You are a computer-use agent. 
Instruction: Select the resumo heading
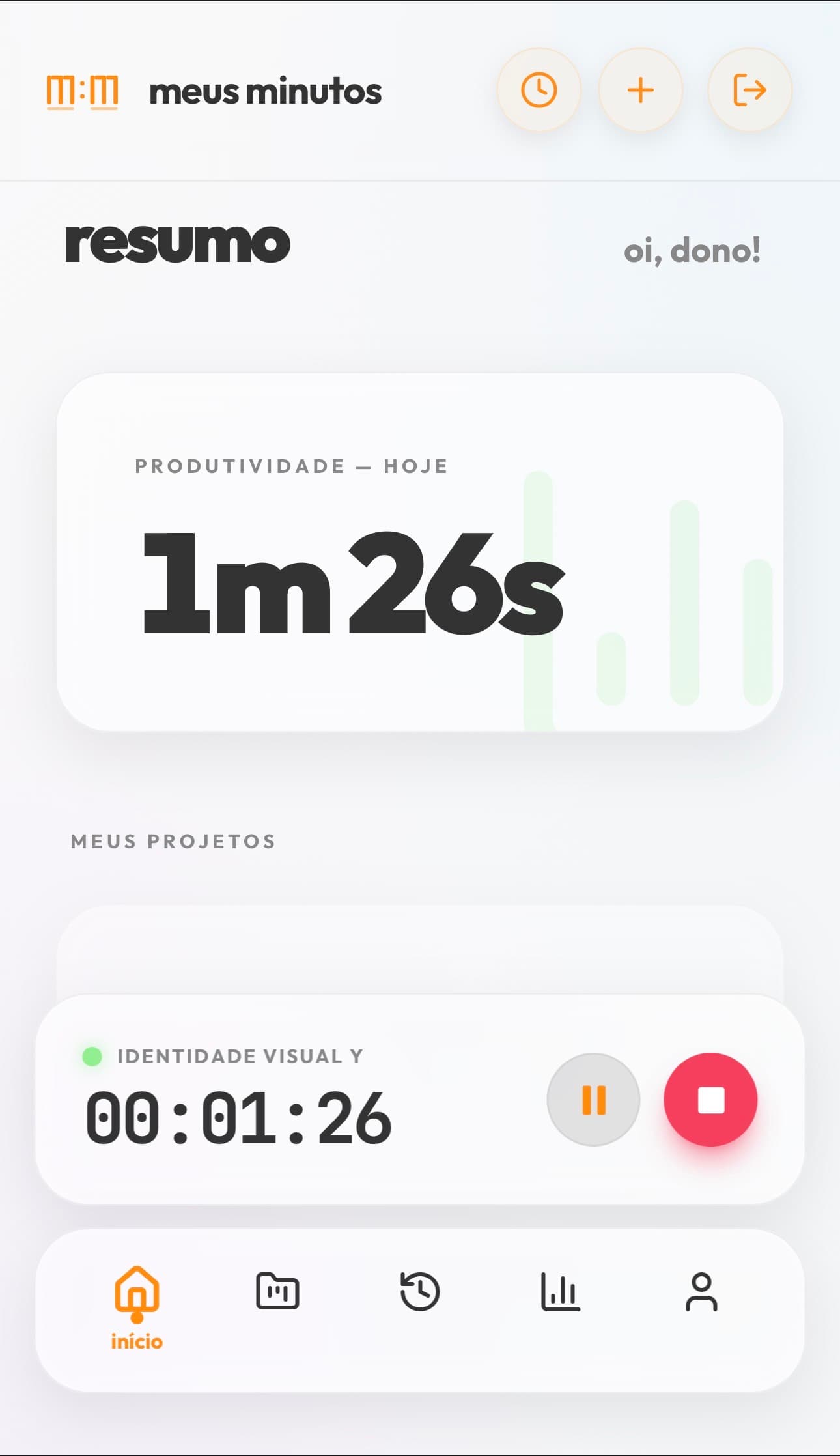(177, 244)
